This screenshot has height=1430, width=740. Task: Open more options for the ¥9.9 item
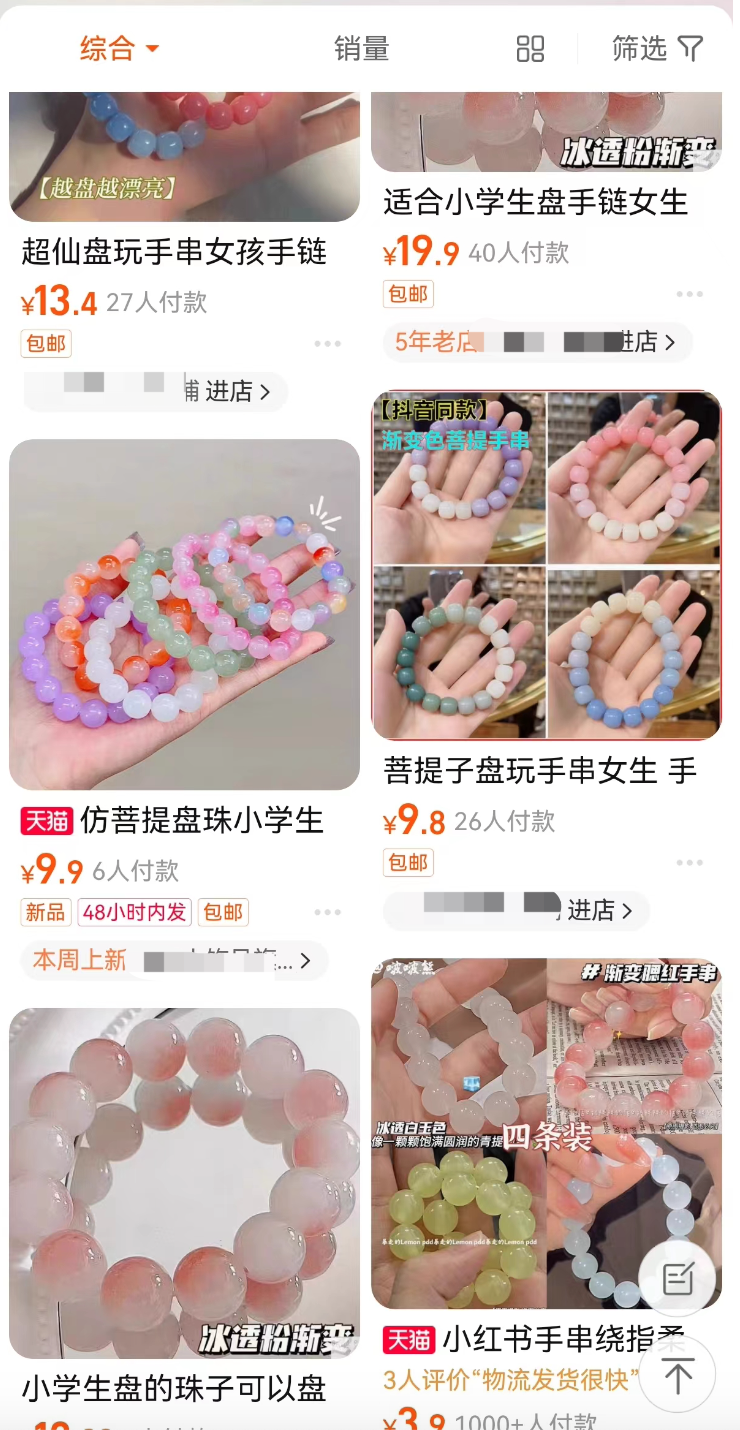point(328,912)
